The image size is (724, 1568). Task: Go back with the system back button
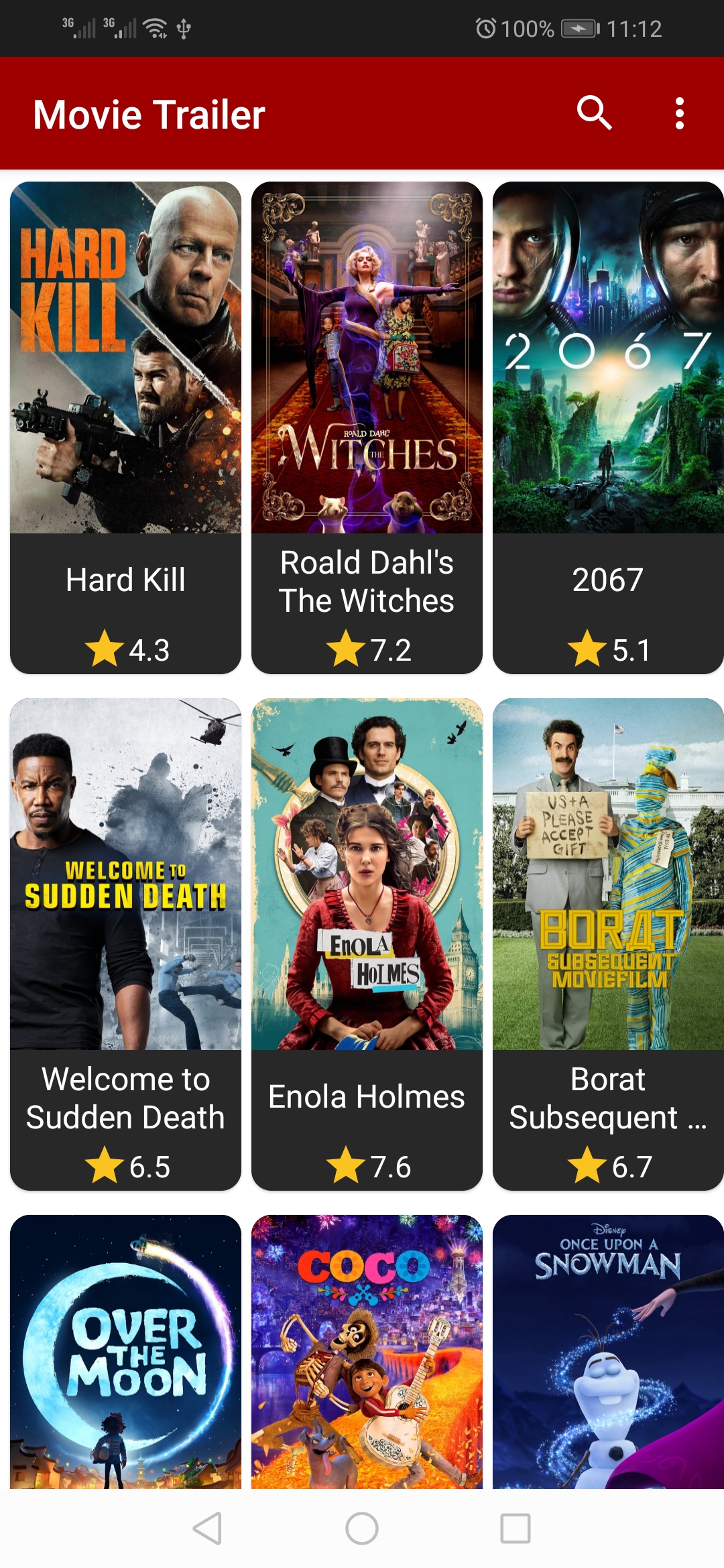coord(207,1528)
